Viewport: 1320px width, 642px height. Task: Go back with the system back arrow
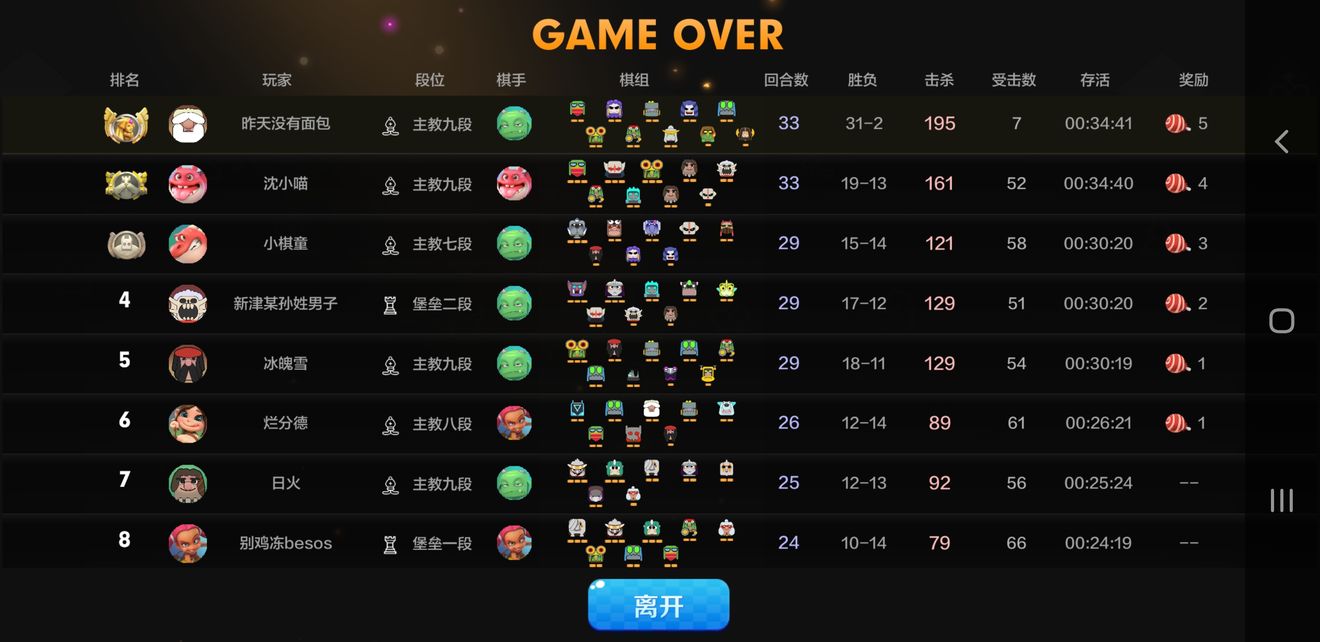coord(1281,142)
